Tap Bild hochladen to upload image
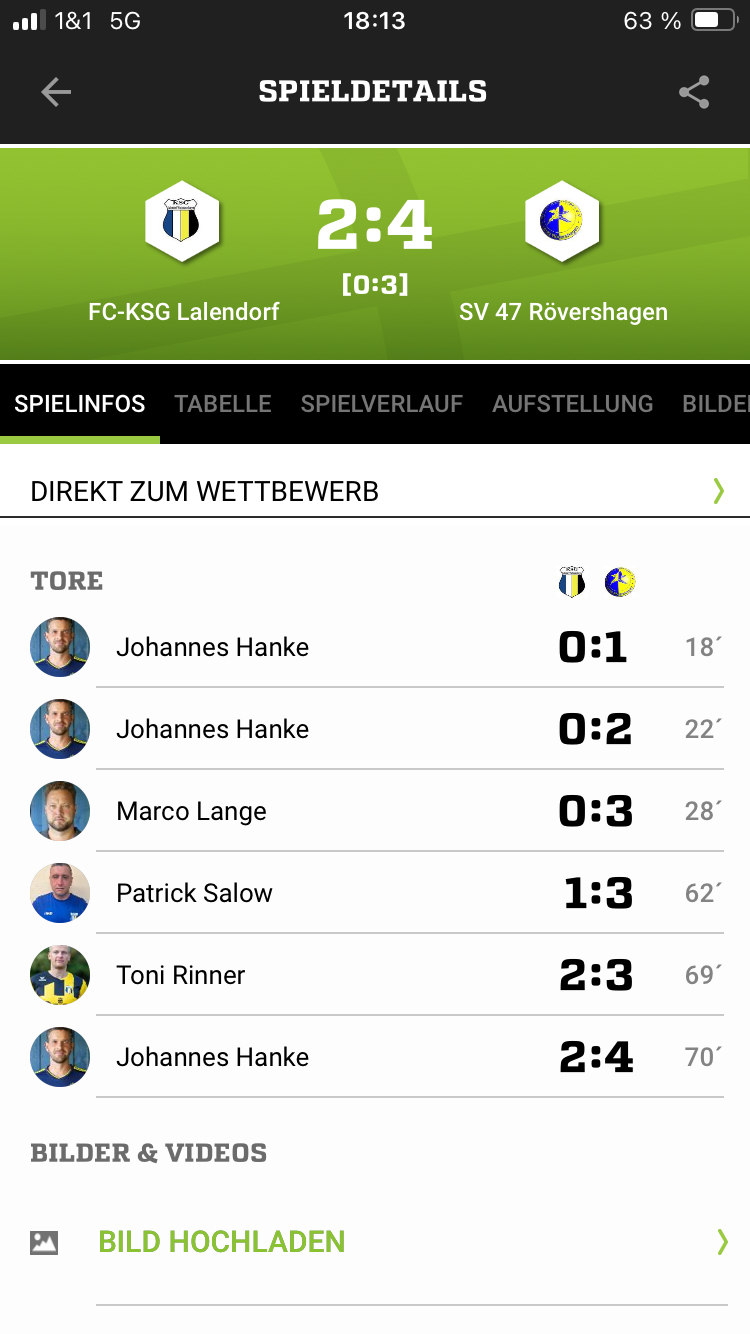Screen dimensions: 750x1334 [x=222, y=1242]
